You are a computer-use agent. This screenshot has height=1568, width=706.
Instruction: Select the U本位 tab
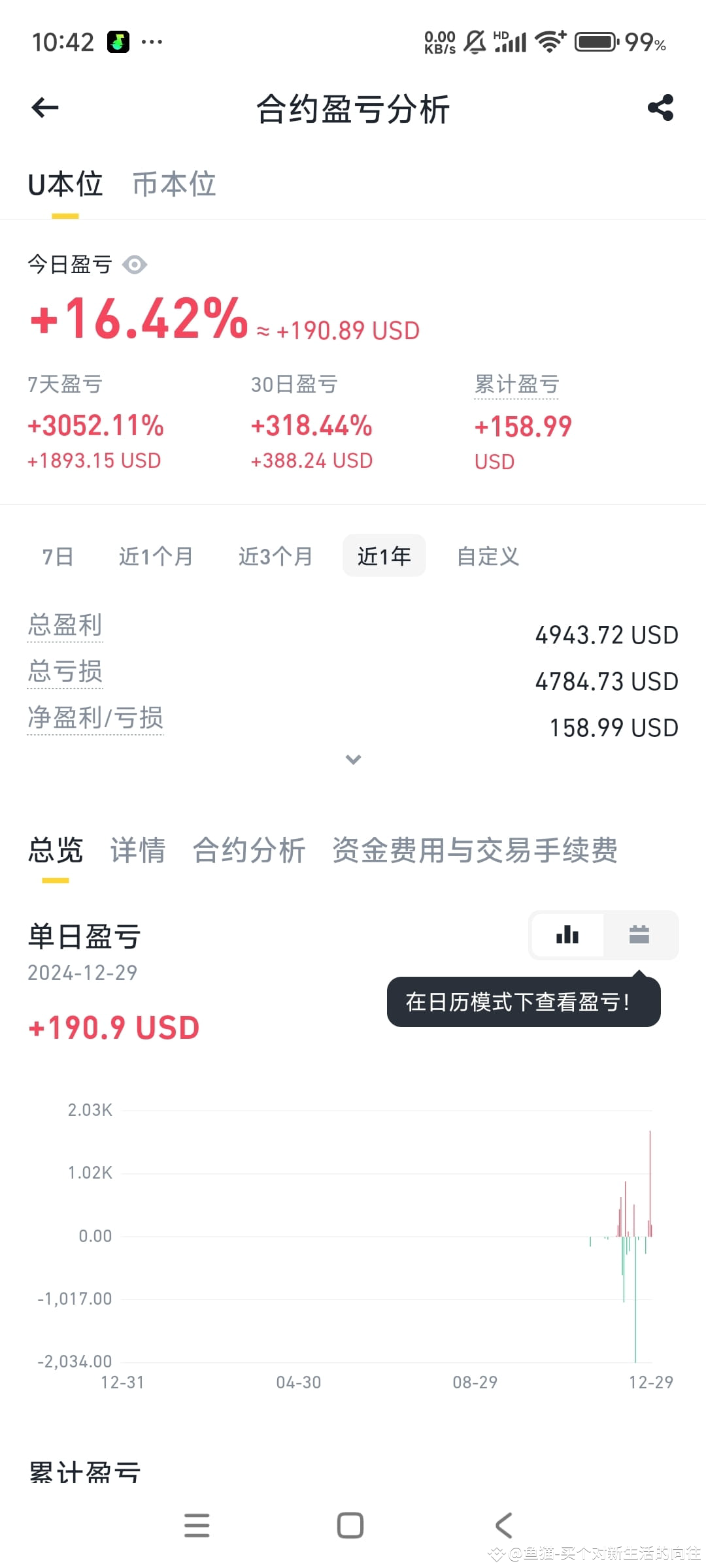pos(65,184)
